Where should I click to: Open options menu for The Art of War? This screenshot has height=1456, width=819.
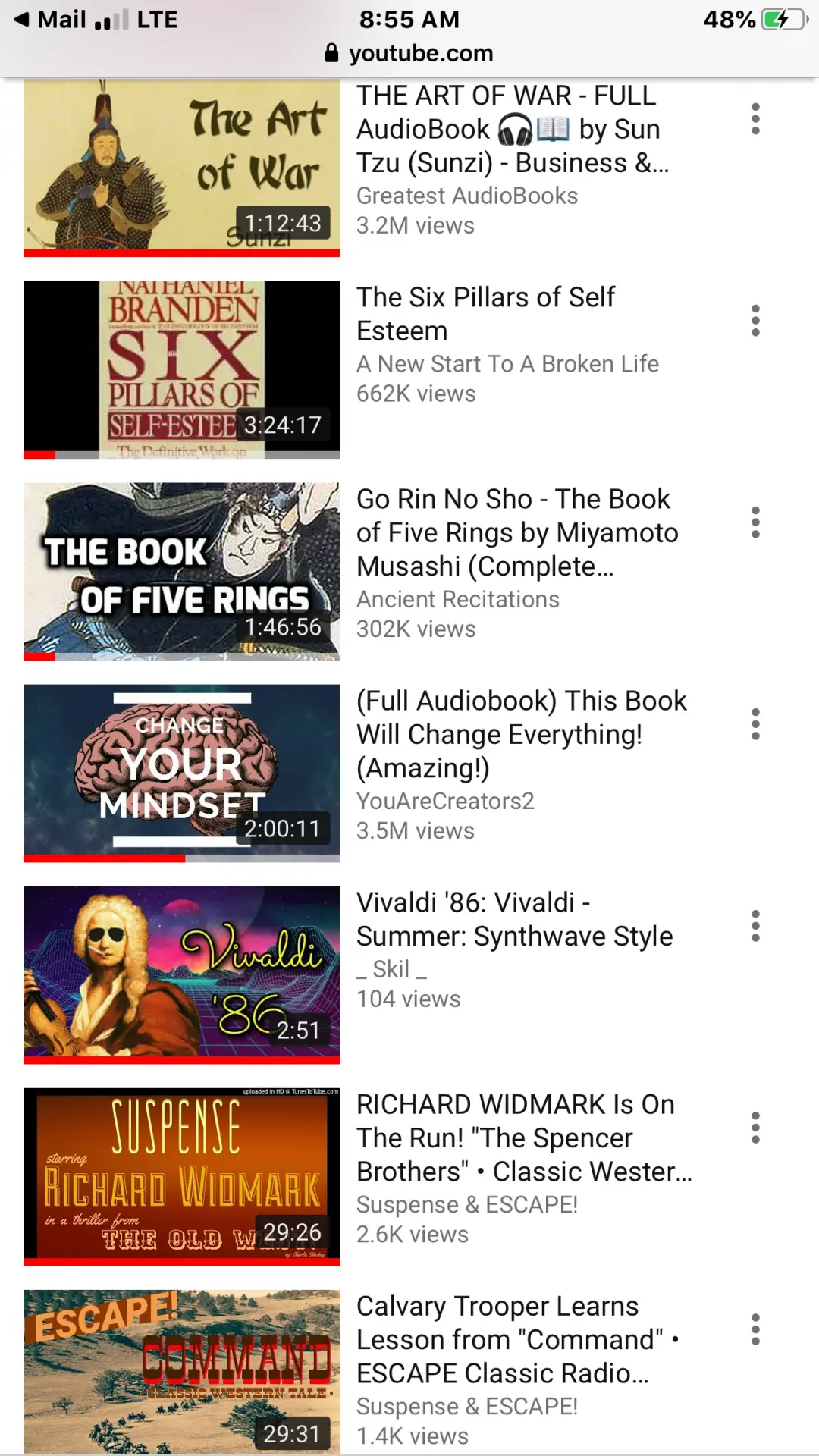[755, 119]
